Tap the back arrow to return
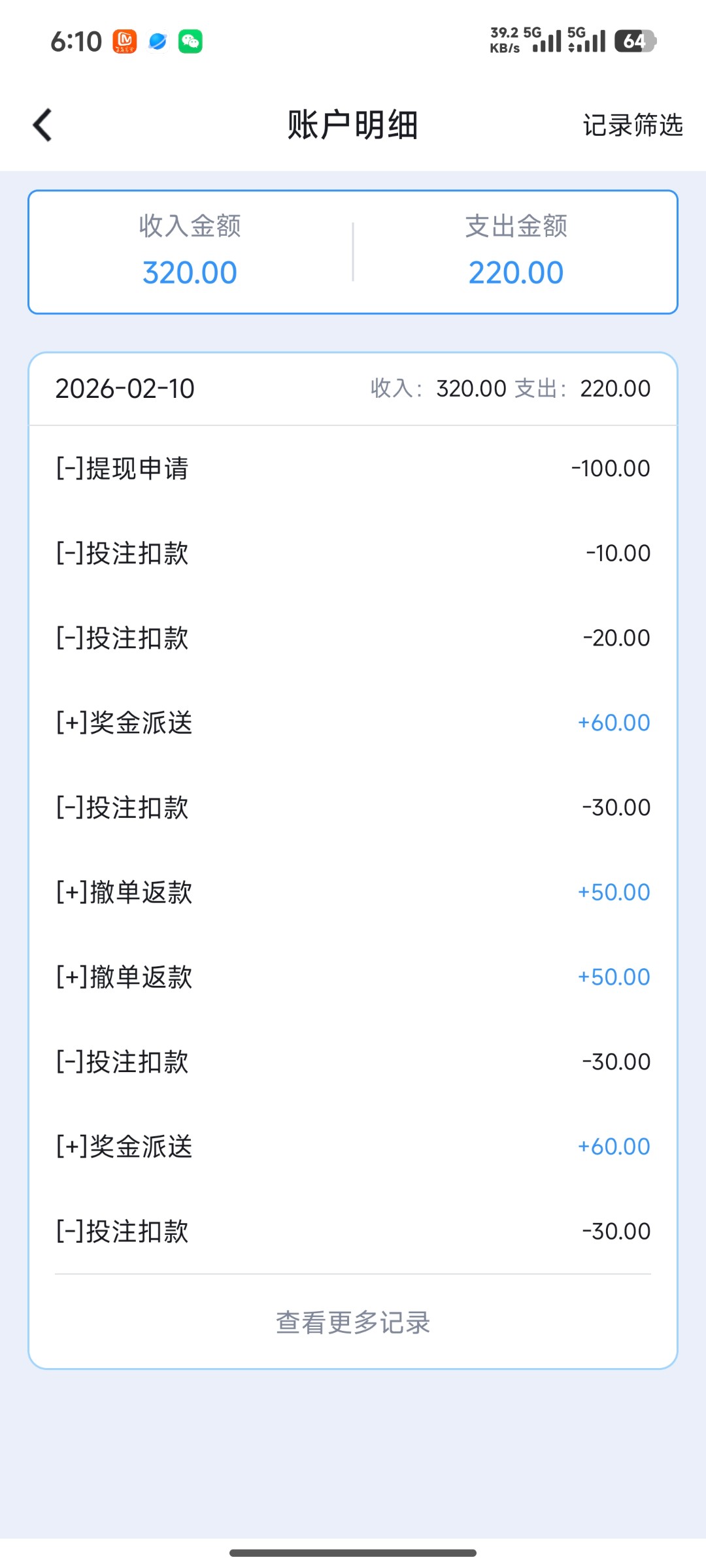The width and height of the screenshot is (706, 1568). (x=42, y=124)
